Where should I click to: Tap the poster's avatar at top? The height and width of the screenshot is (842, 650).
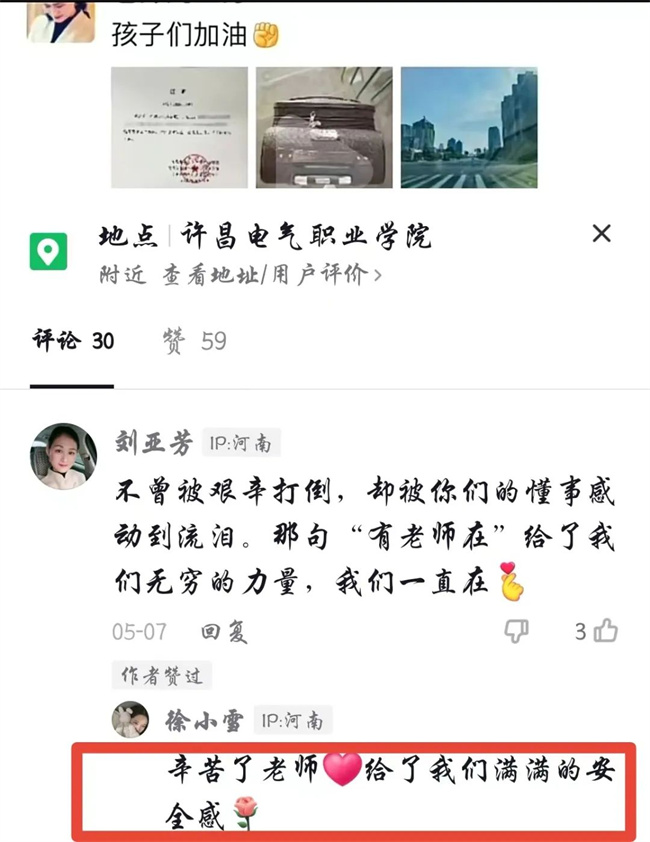(x=60, y=20)
